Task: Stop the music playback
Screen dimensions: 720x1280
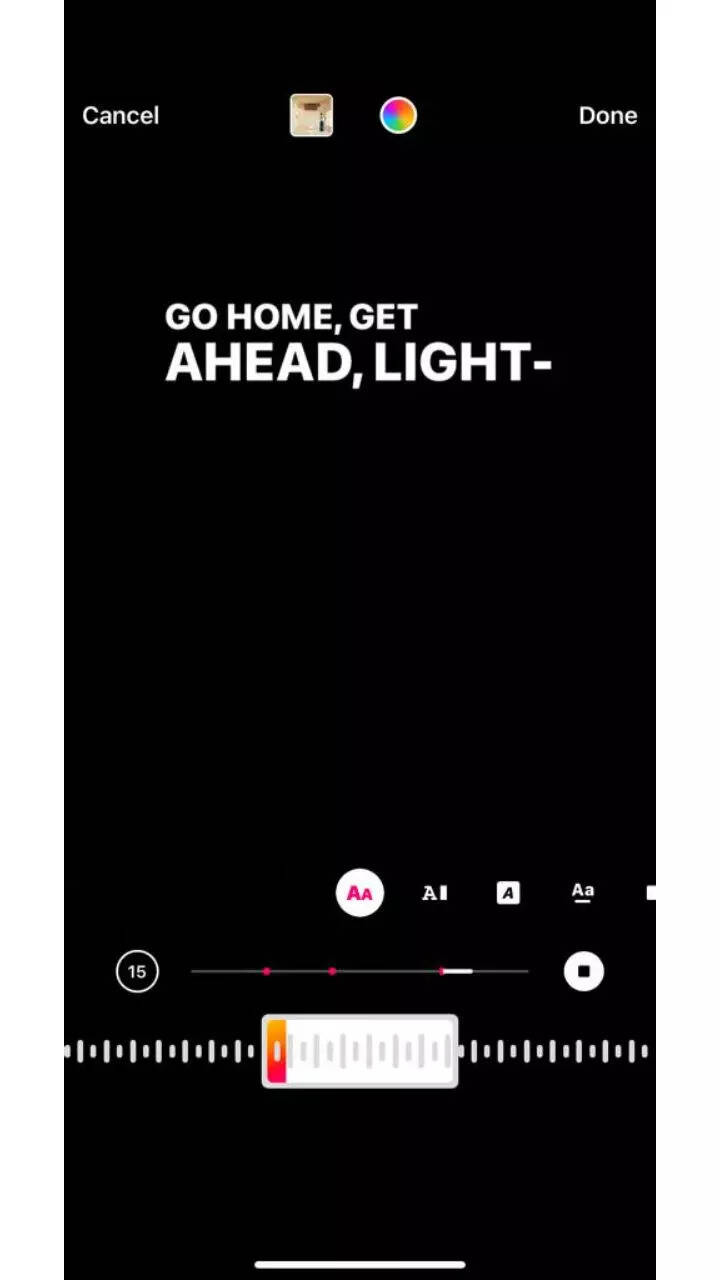Action: 584,971
